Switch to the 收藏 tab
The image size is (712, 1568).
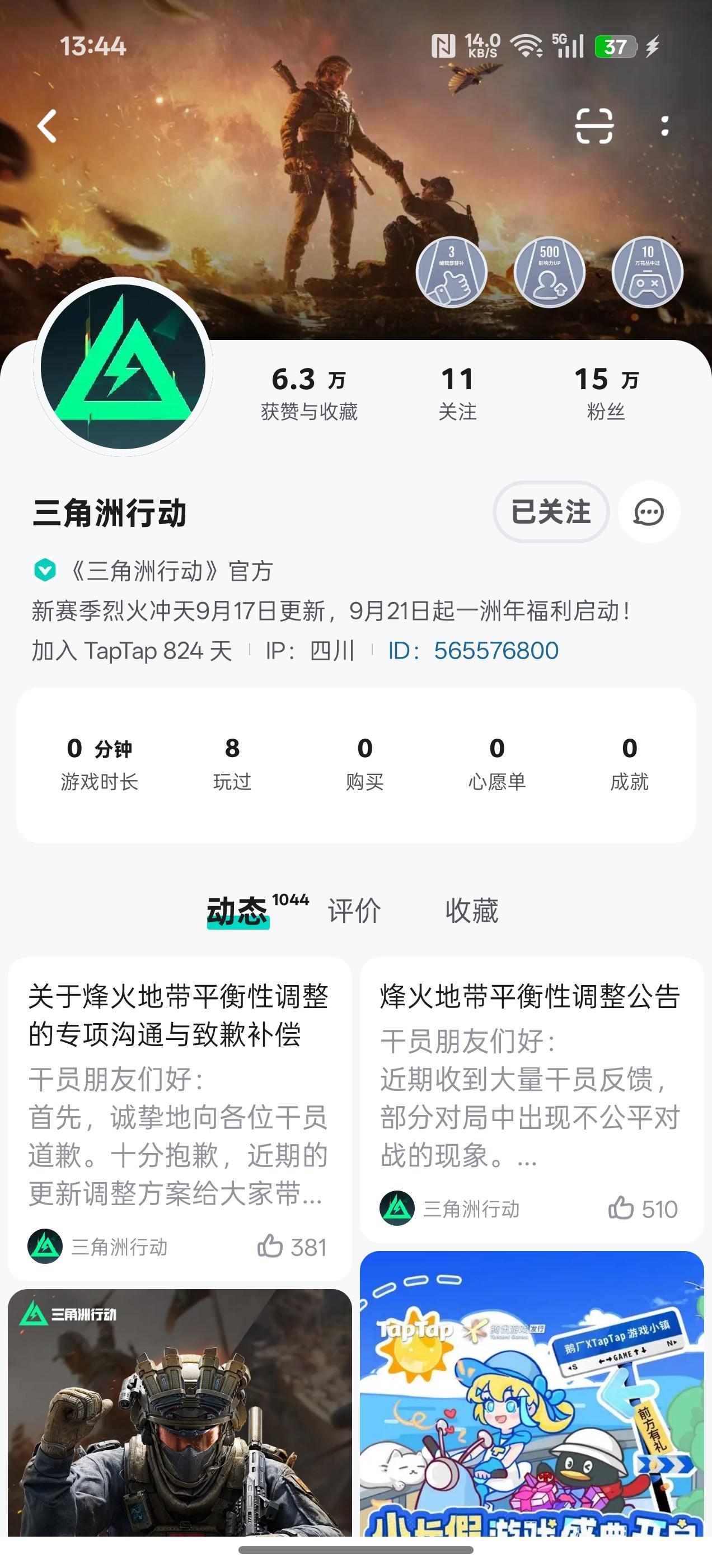tap(472, 911)
